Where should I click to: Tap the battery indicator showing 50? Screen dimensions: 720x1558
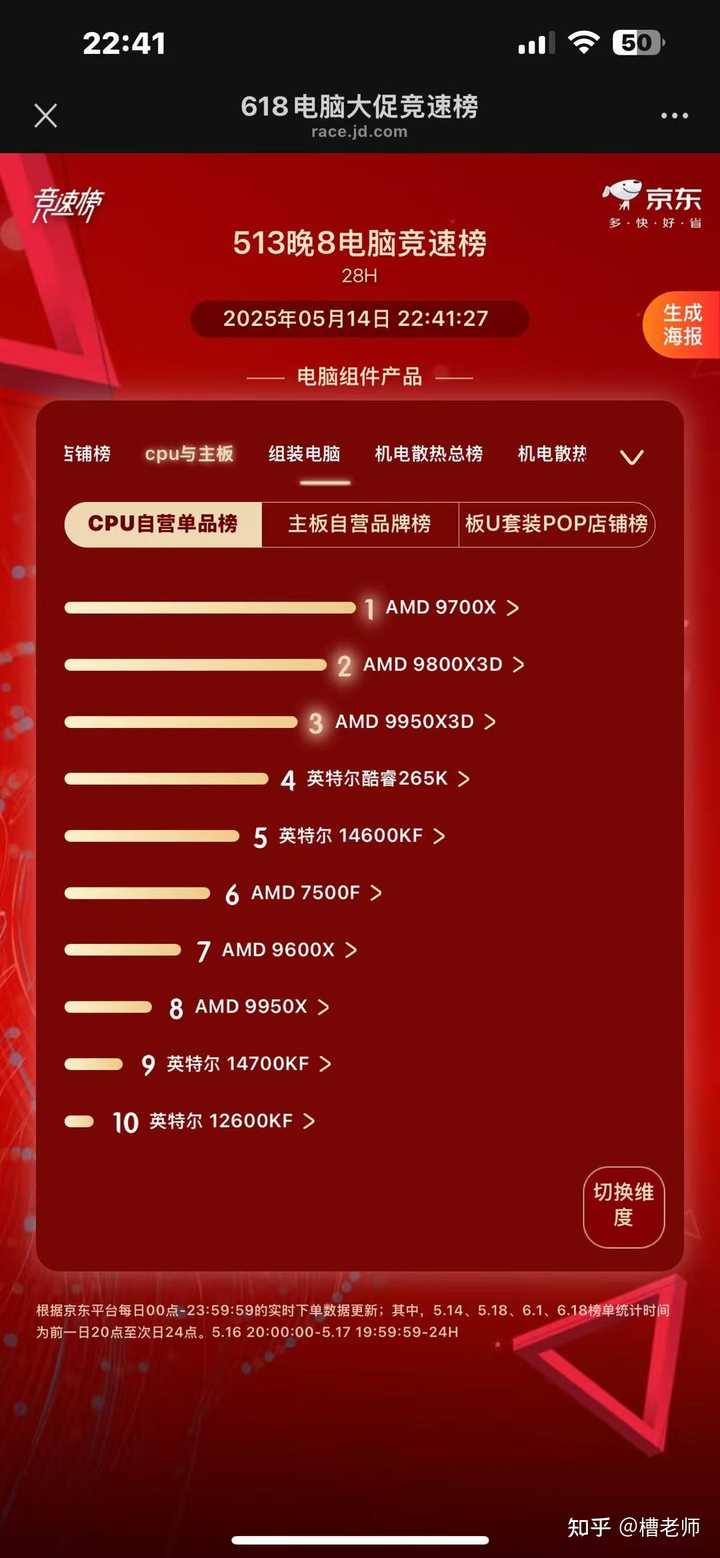tap(637, 43)
